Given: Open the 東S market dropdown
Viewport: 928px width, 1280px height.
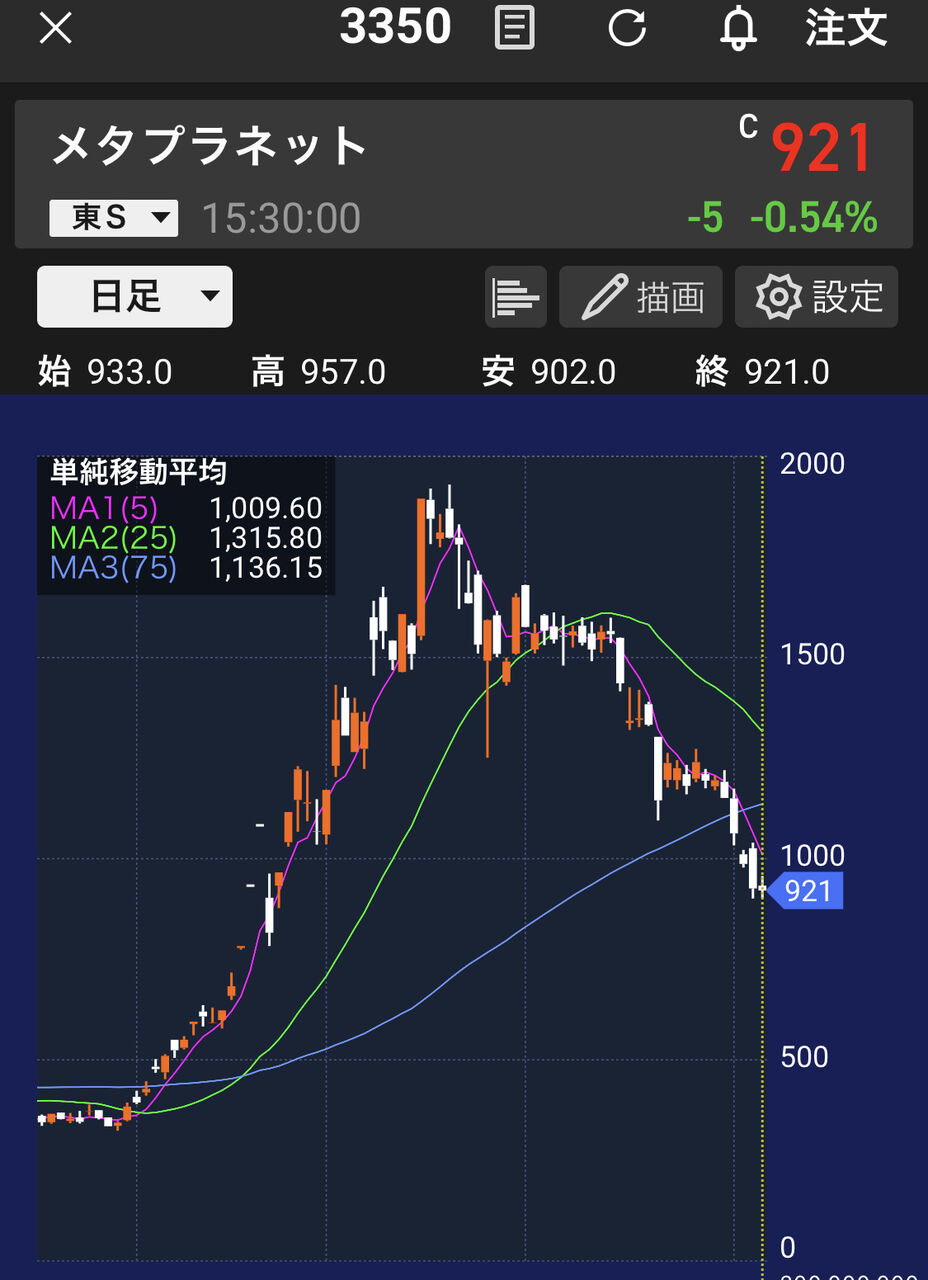Looking at the screenshot, I should coord(113,218).
